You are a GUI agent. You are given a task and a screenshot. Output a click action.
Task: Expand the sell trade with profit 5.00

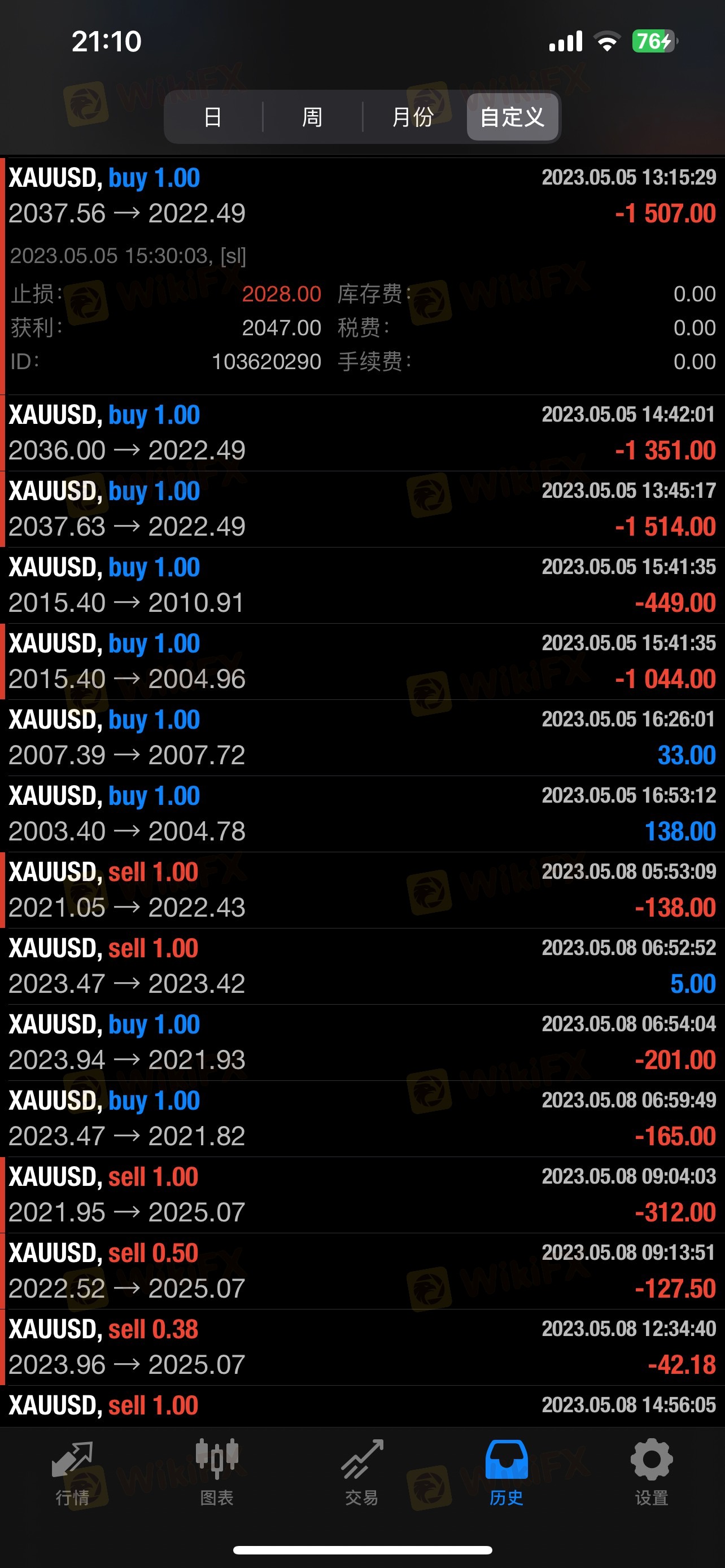point(362,966)
